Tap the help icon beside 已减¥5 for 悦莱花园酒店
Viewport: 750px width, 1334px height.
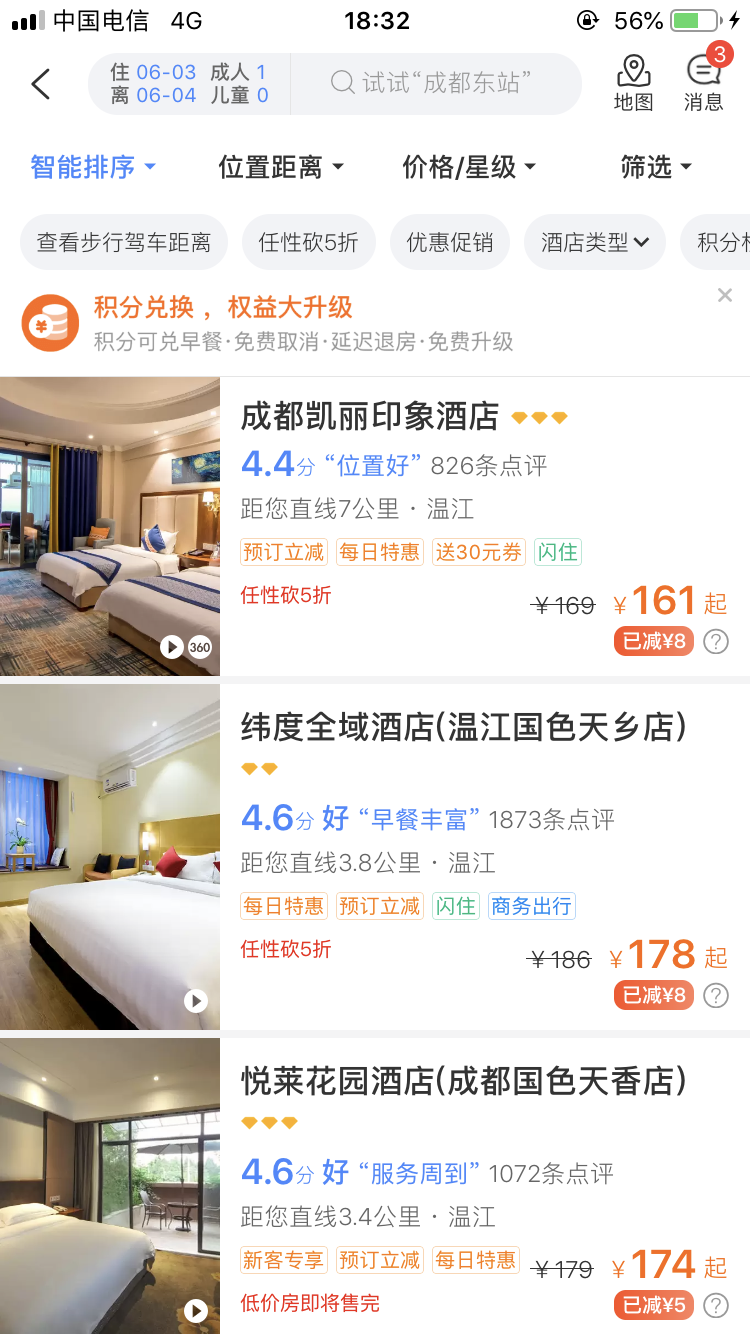pyautogui.click(x=716, y=1305)
